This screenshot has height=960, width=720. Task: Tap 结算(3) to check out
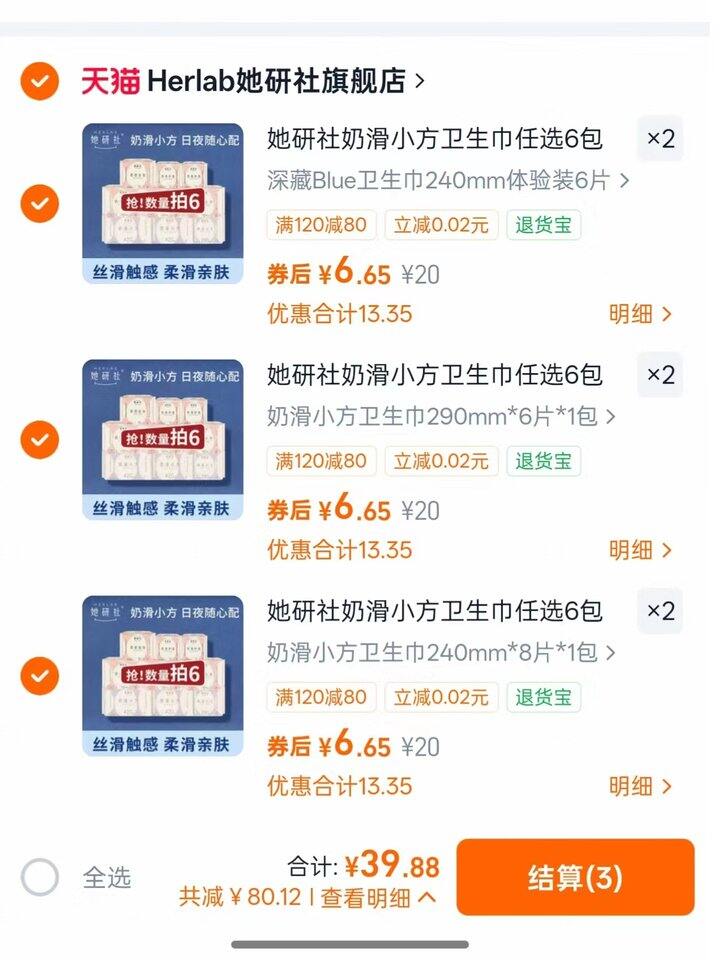click(575, 878)
